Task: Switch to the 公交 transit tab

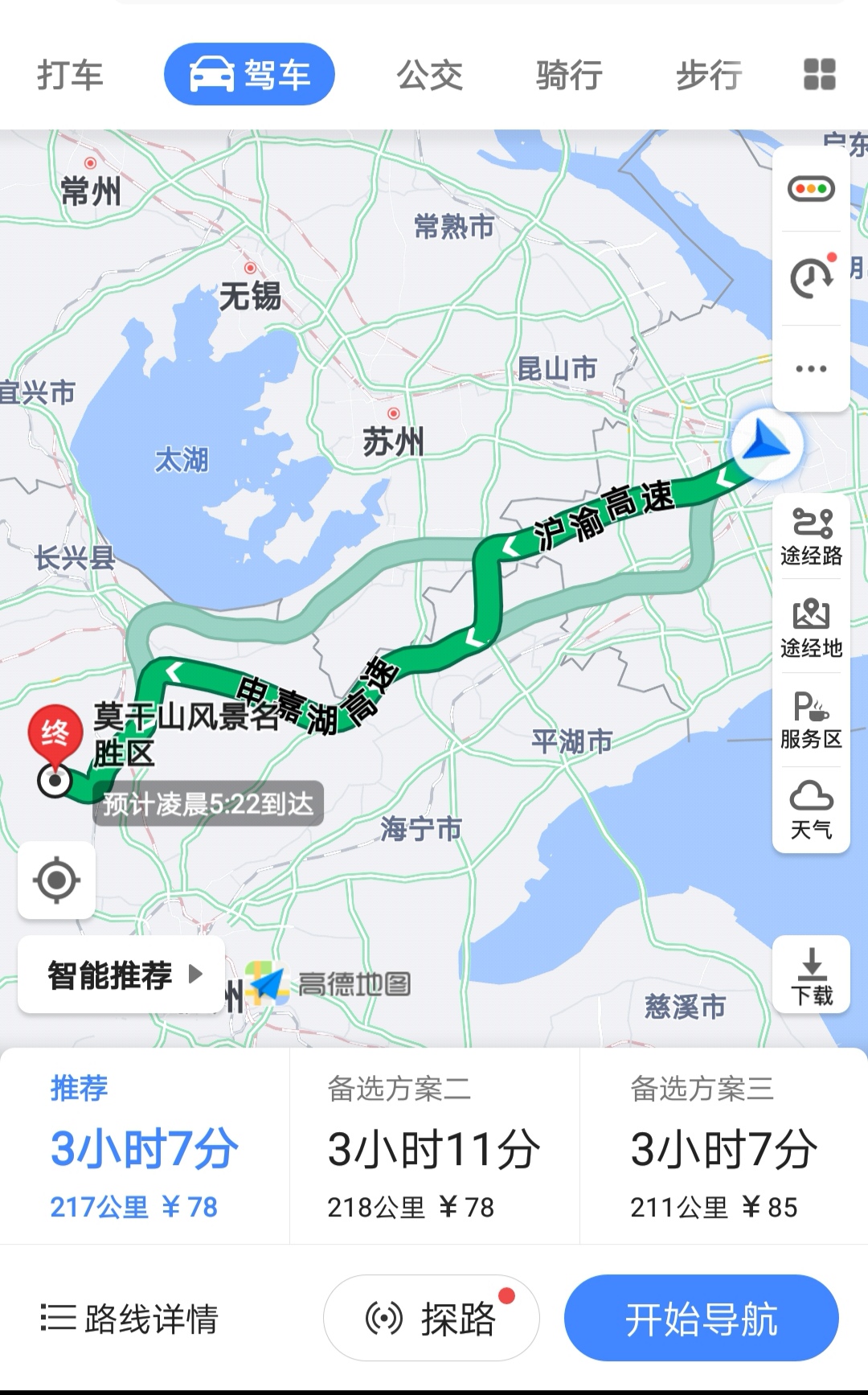Action: pos(428,74)
